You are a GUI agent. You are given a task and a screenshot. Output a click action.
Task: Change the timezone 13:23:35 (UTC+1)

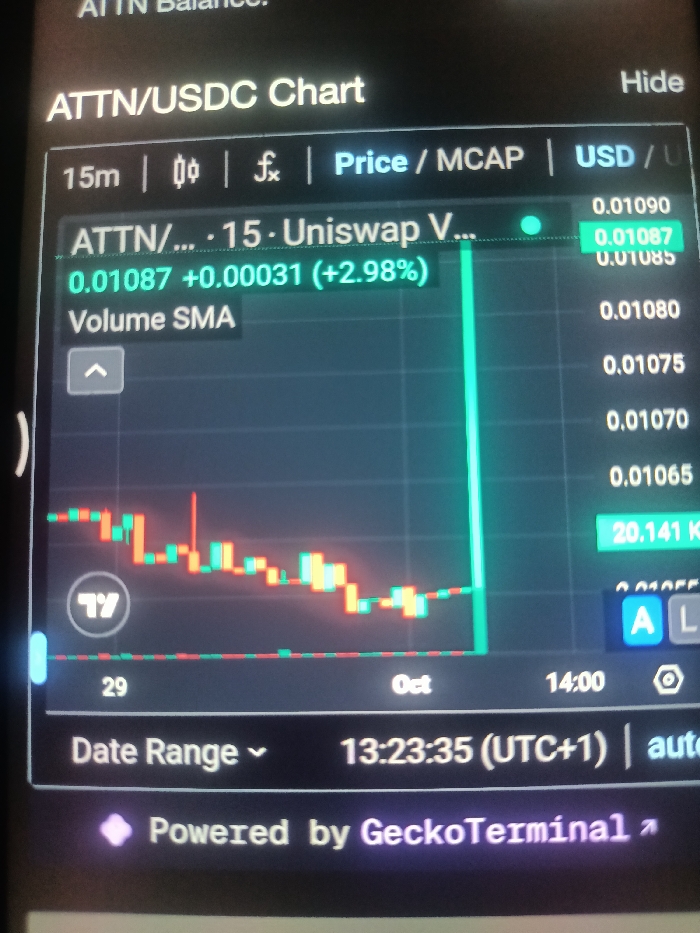(x=473, y=750)
